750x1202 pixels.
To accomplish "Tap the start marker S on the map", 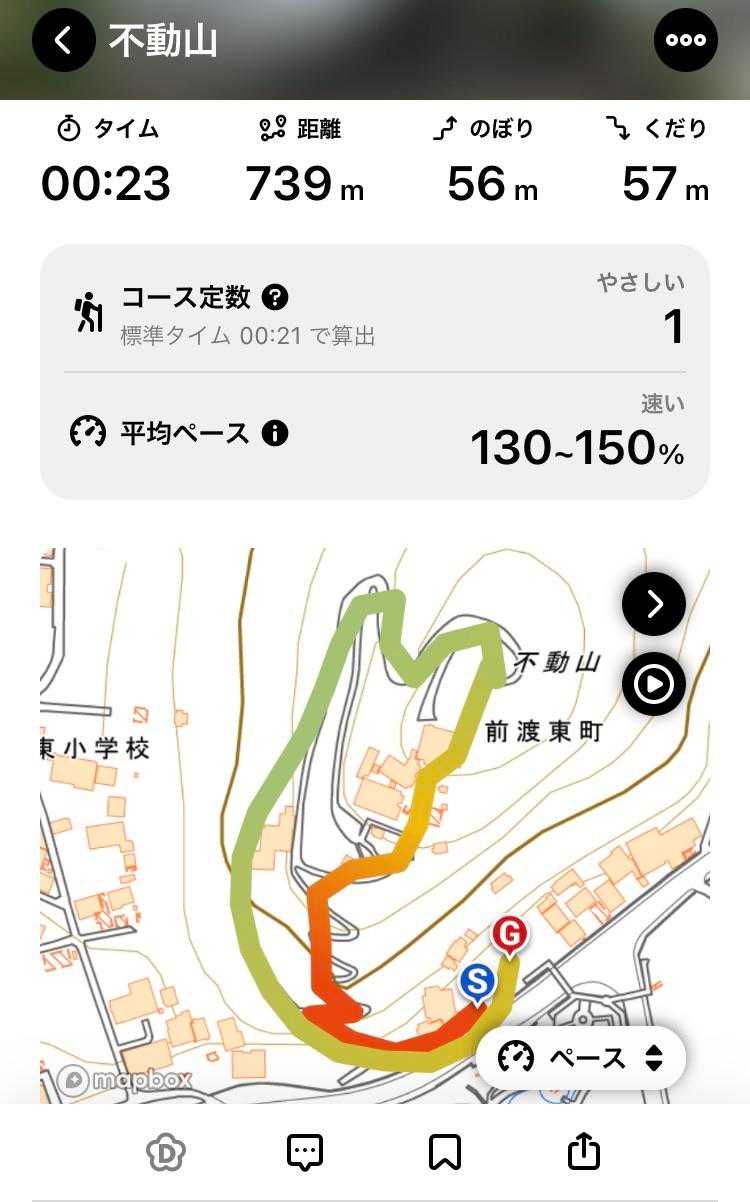I will point(478,983).
